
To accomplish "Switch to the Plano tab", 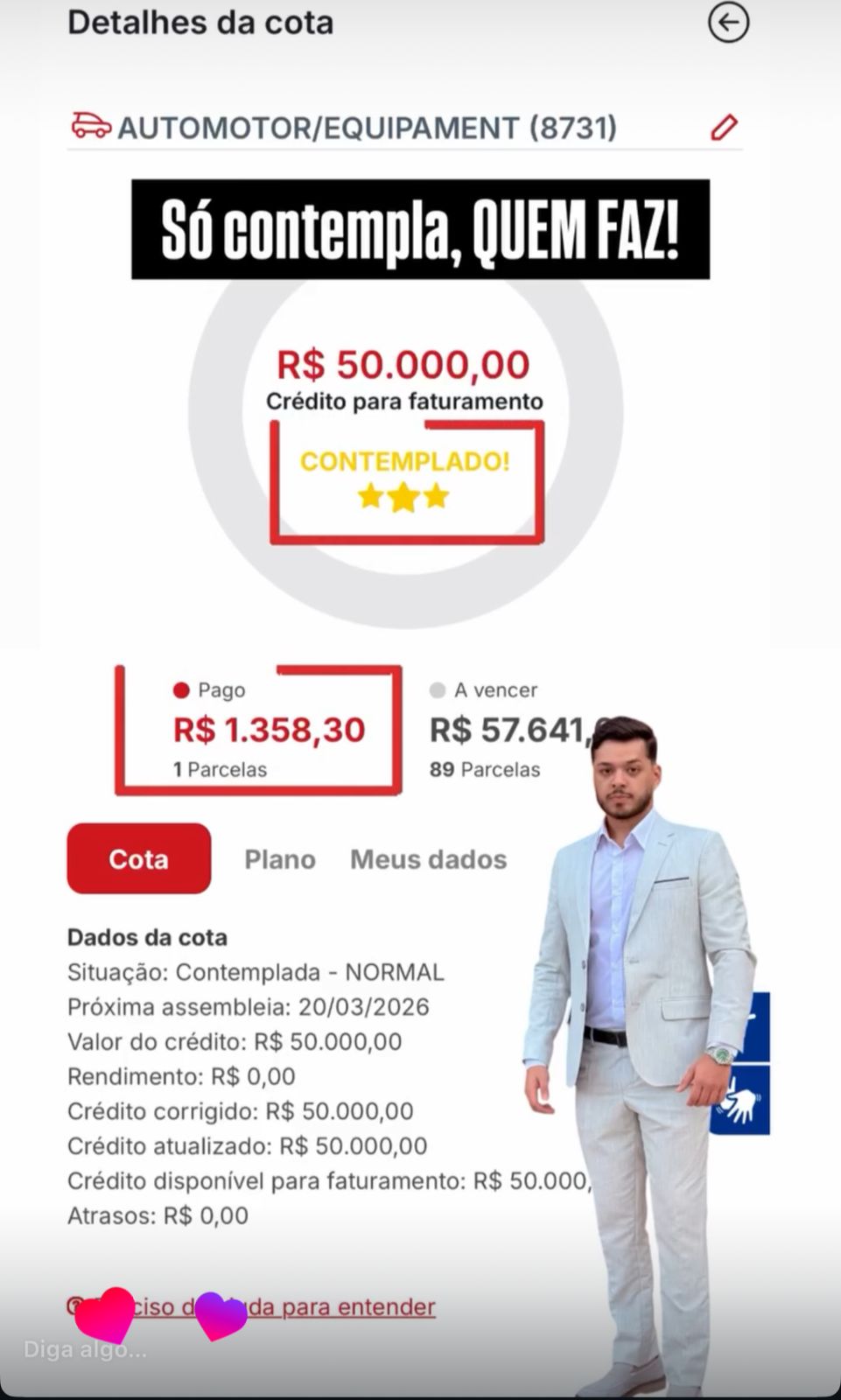I will (279, 859).
